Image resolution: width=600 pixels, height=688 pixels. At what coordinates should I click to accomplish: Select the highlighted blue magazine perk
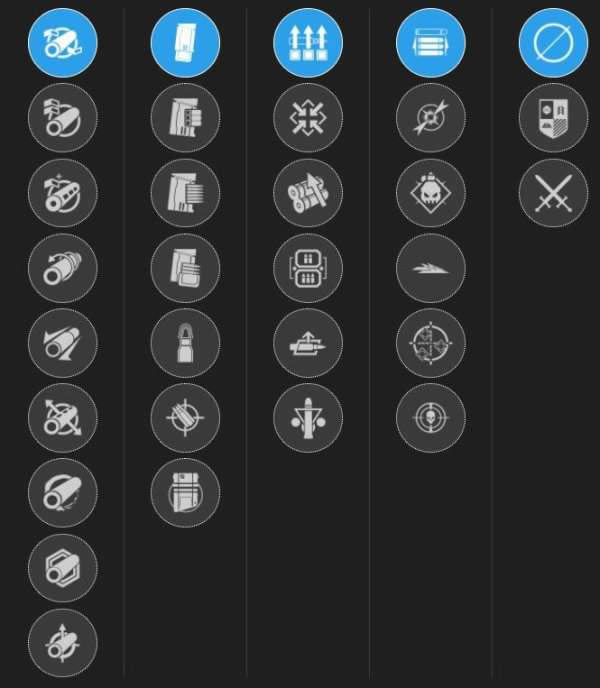tap(185, 43)
